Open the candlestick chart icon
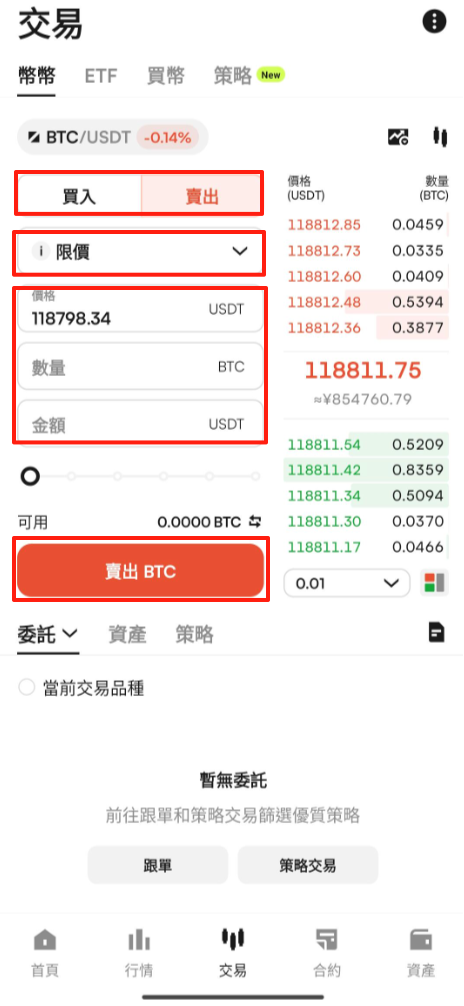 point(440,136)
